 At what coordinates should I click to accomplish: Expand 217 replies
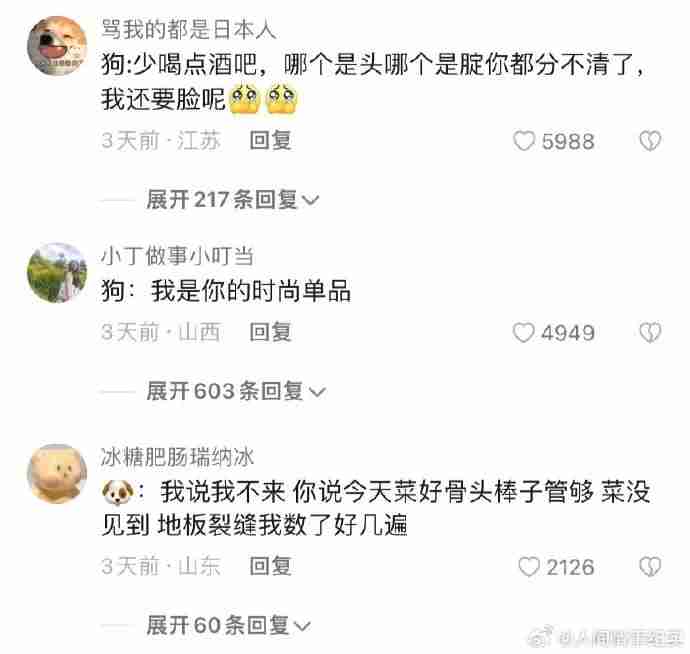232,200
